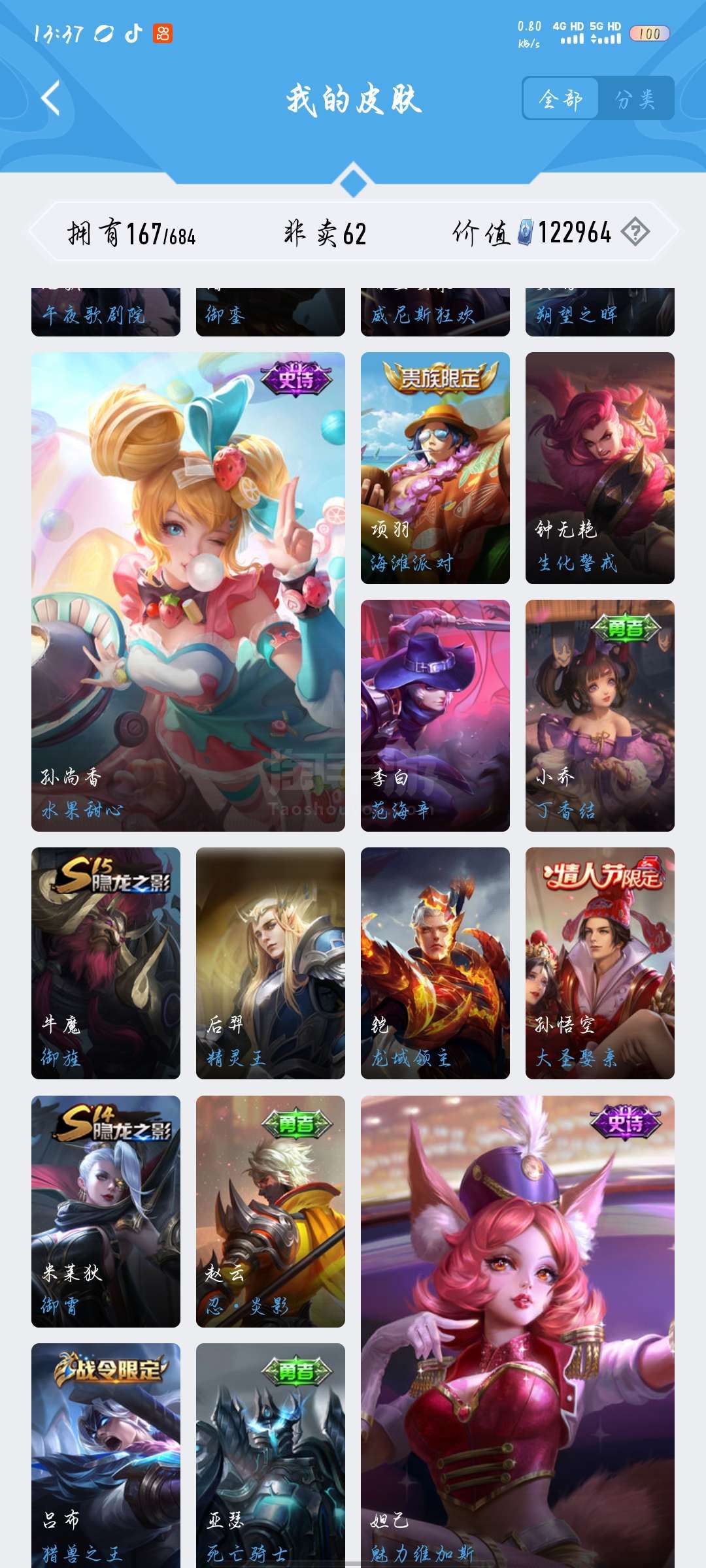Image resolution: width=706 pixels, height=1568 pixels.
Task: Open the 铠 龙域领主 skin card
Action: pyautogui.click(x=435, y=963)
